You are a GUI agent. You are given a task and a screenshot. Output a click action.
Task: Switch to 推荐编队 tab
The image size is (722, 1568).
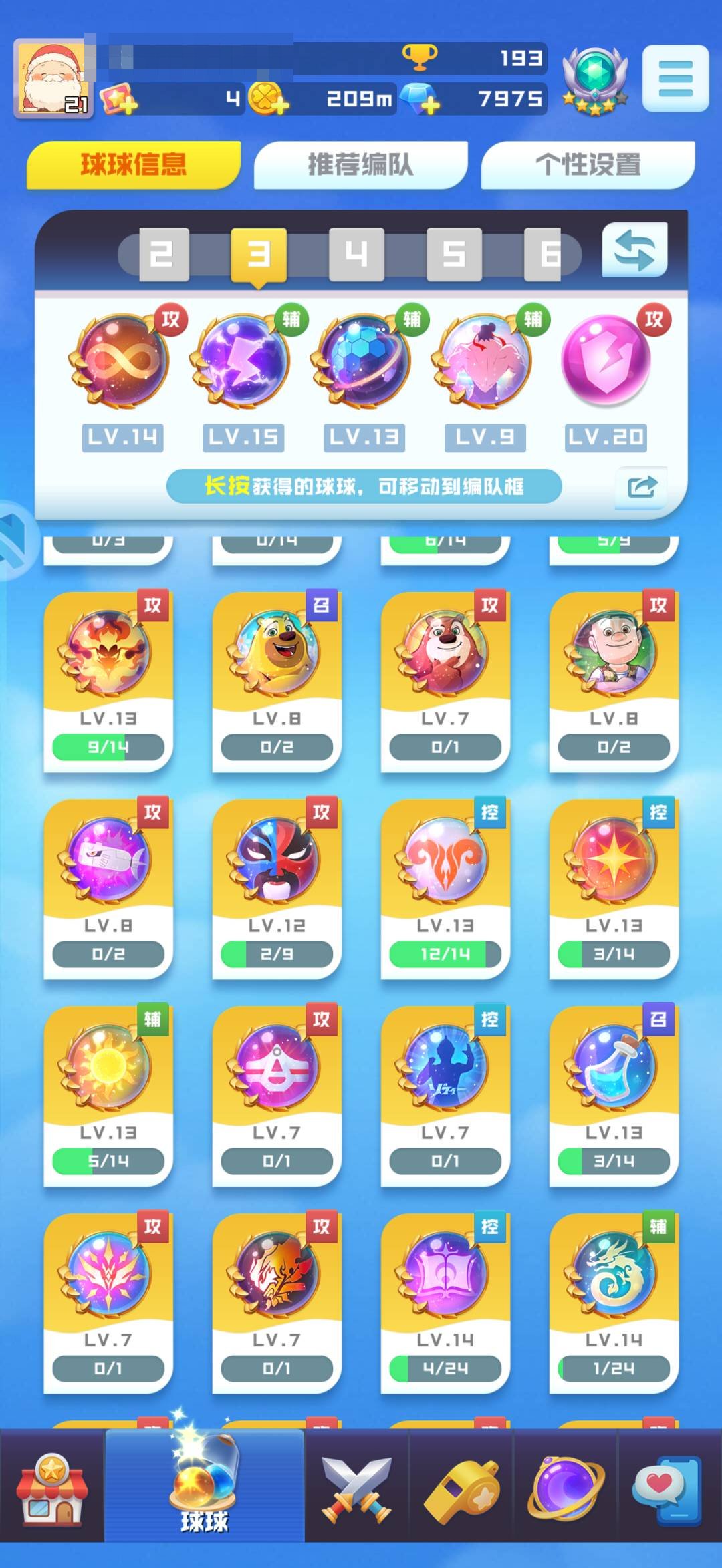(360, 164)
